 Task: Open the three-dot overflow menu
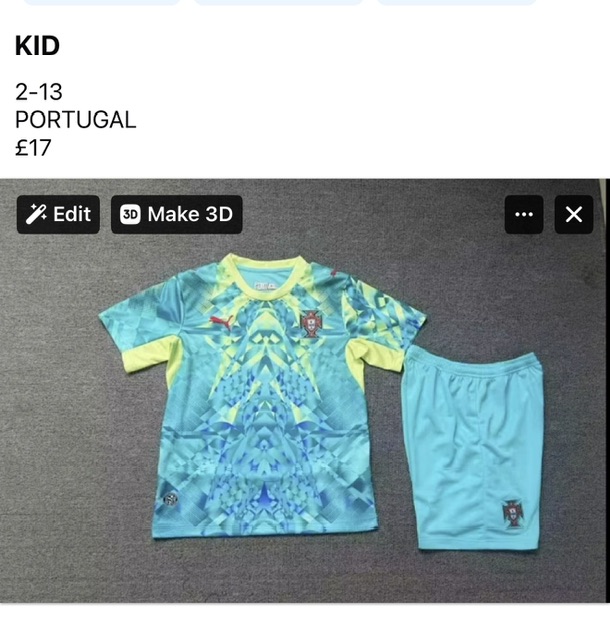pyautogui.click(x=524, y=214)
